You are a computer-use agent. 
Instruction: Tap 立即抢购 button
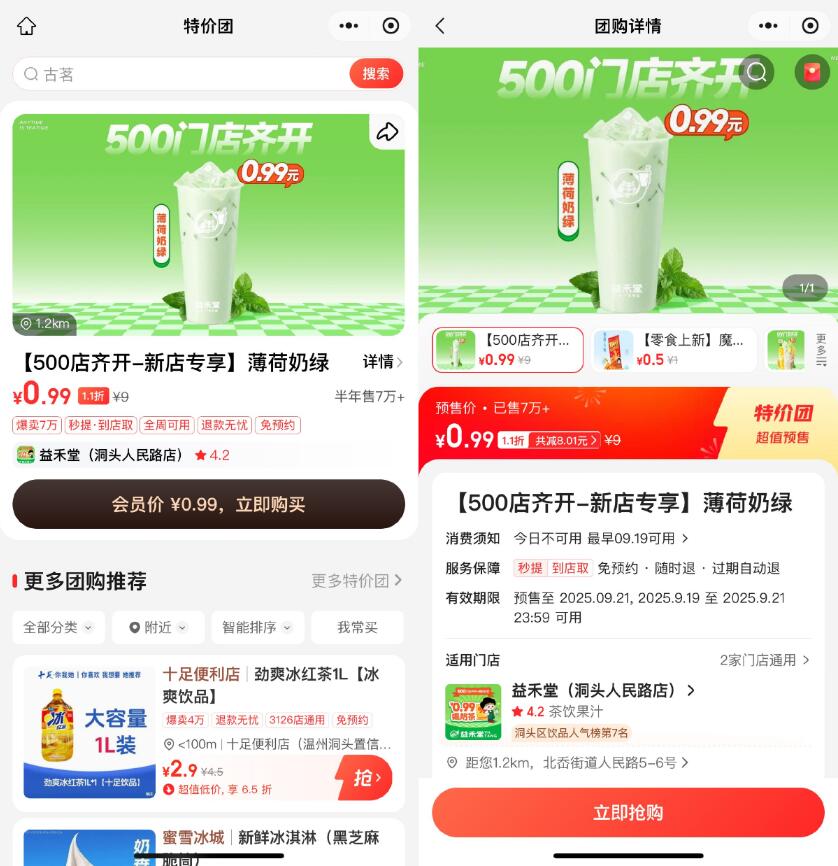tap(628, 812)
